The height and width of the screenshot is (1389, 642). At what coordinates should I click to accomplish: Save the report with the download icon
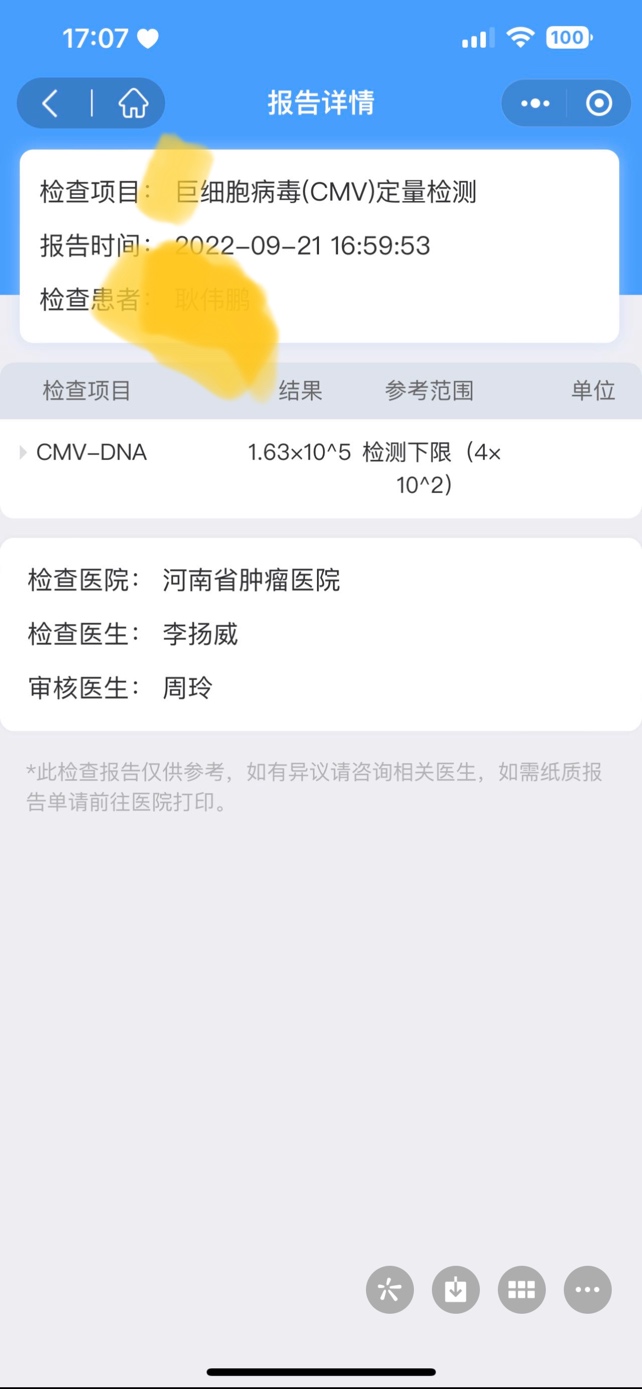[456, 1289]
